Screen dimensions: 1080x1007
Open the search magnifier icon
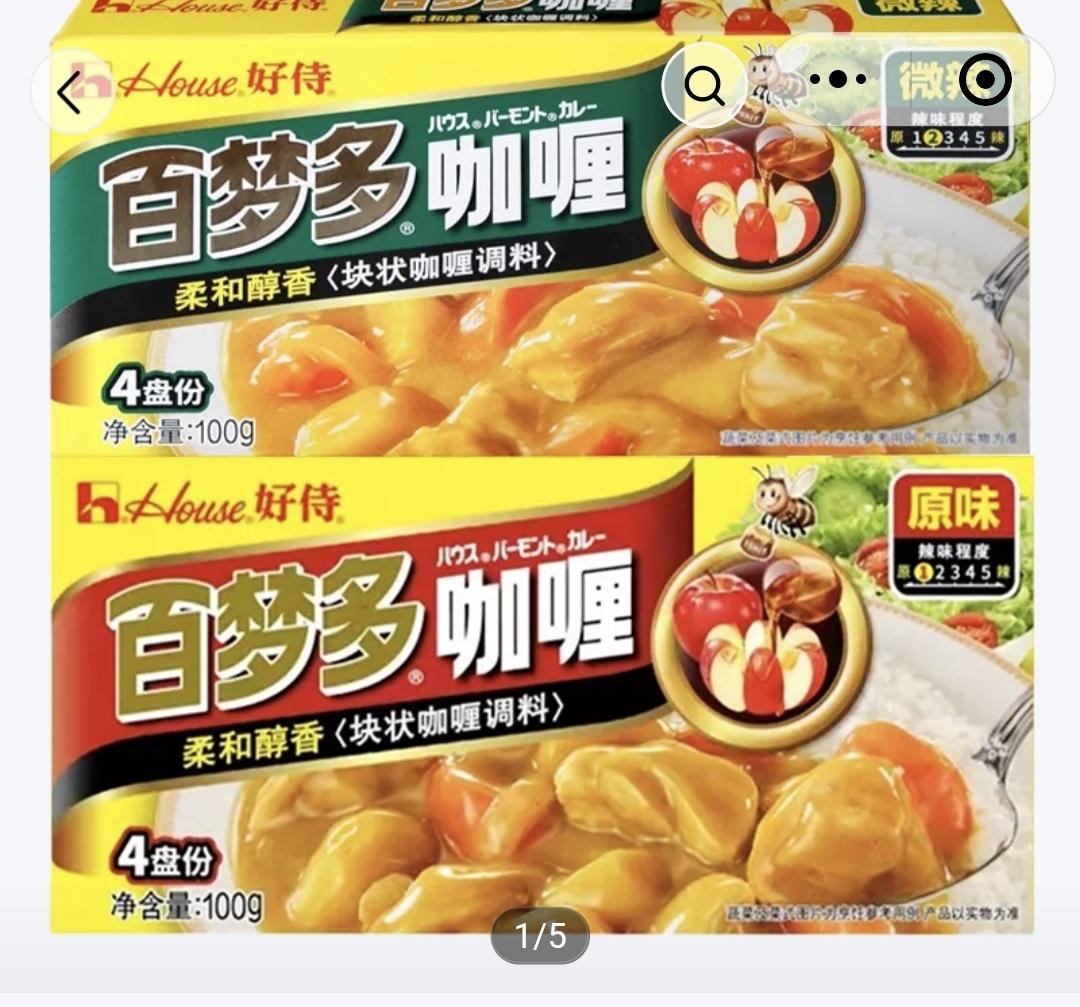click(705, 87)
